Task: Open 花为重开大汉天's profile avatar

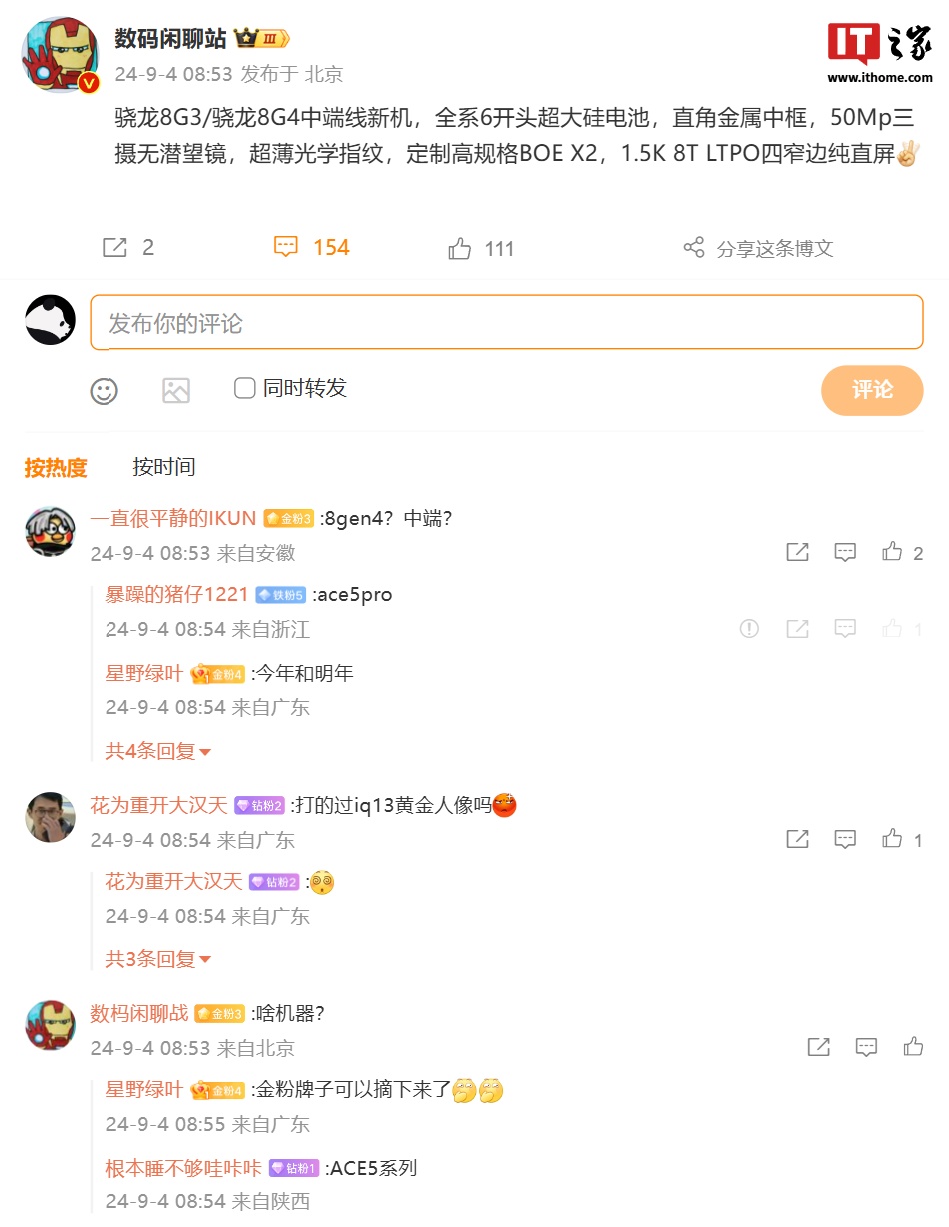Action: (51, 817)
